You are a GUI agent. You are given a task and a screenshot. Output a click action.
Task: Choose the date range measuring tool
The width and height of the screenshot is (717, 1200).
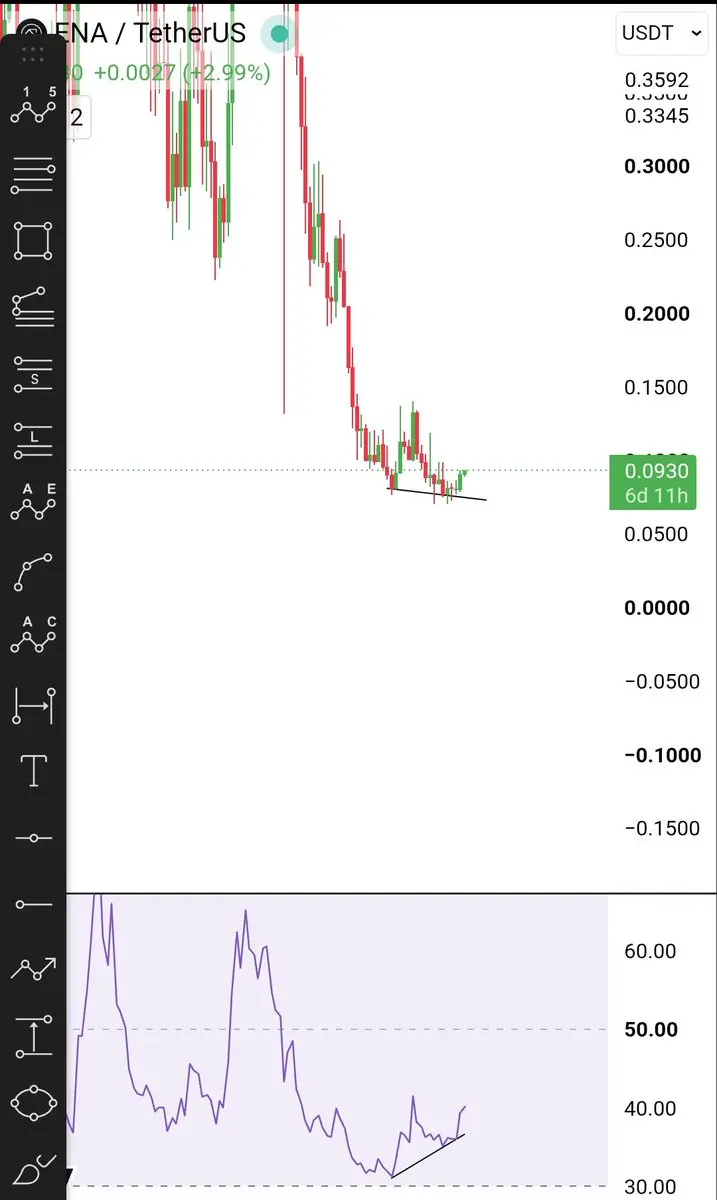point(33,706)
